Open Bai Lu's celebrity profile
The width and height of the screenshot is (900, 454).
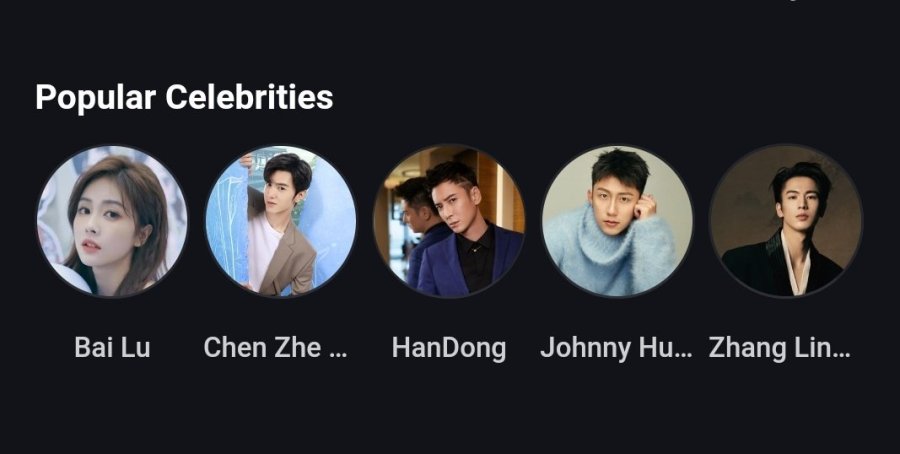click(x=112, y=221)
